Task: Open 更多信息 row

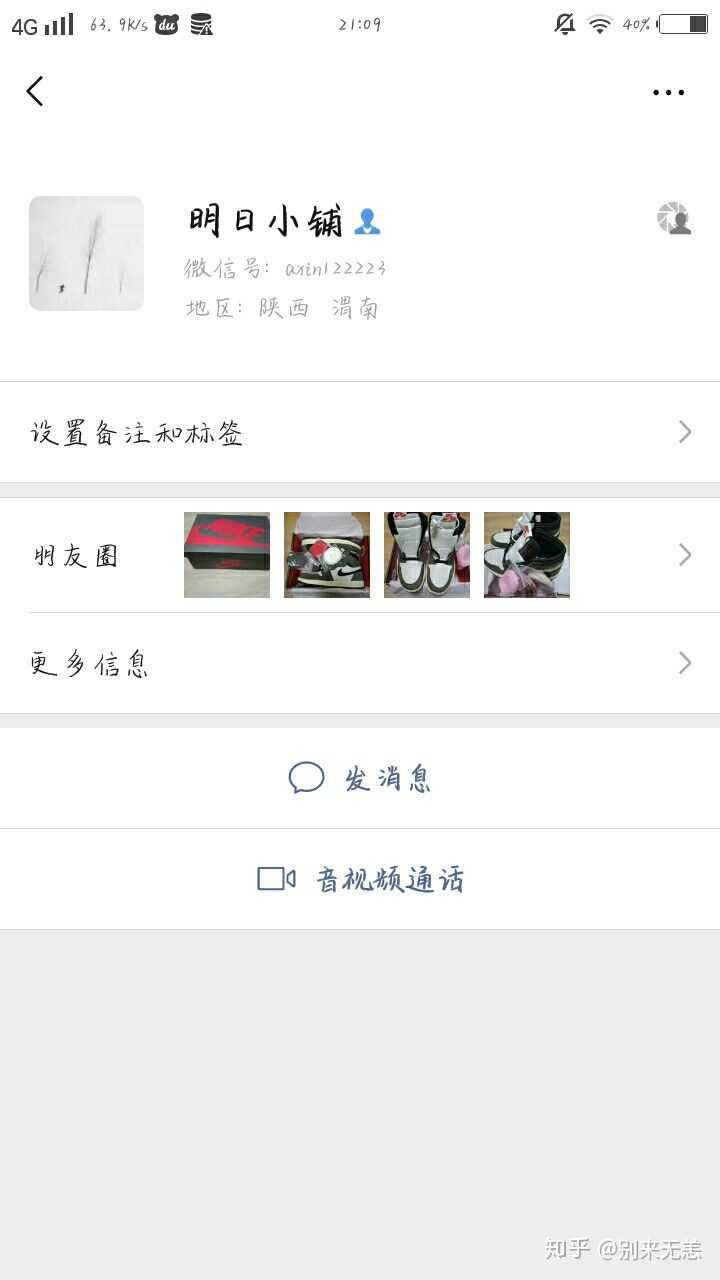Action: (x=360, y=663)
